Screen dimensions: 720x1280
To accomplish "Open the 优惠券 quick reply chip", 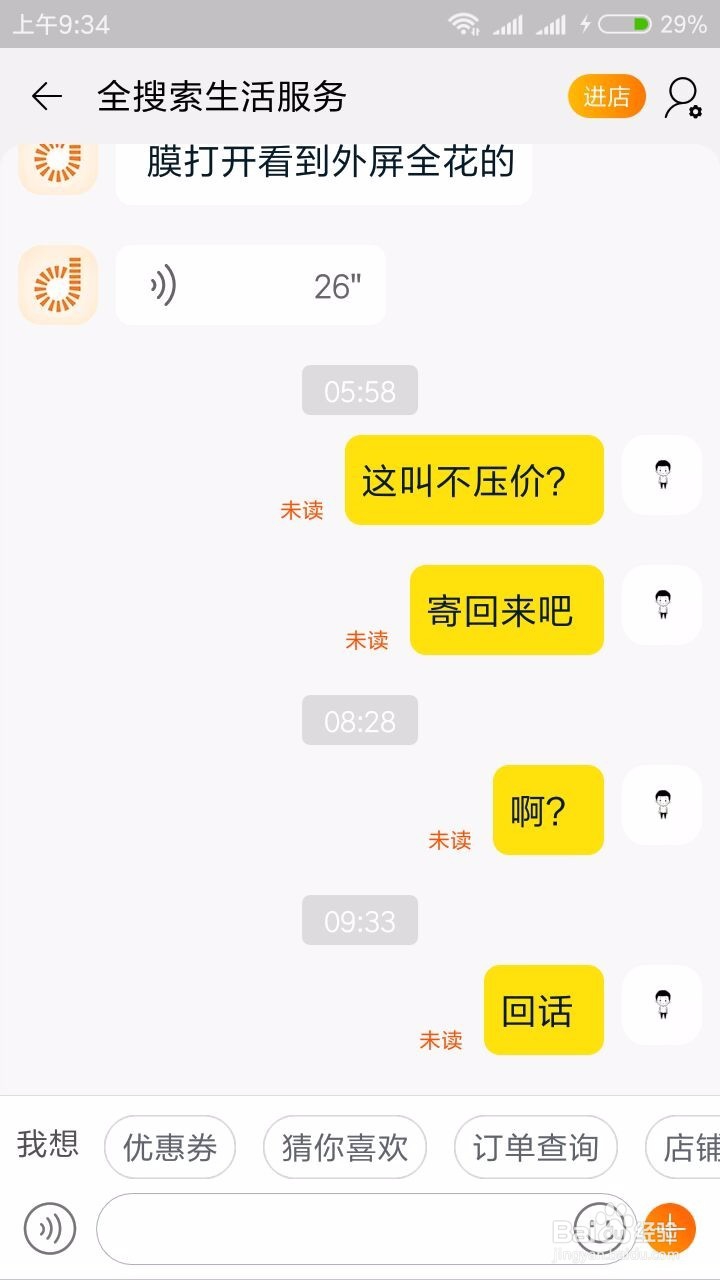I will pyautogui.click(x=170, y=1148).
